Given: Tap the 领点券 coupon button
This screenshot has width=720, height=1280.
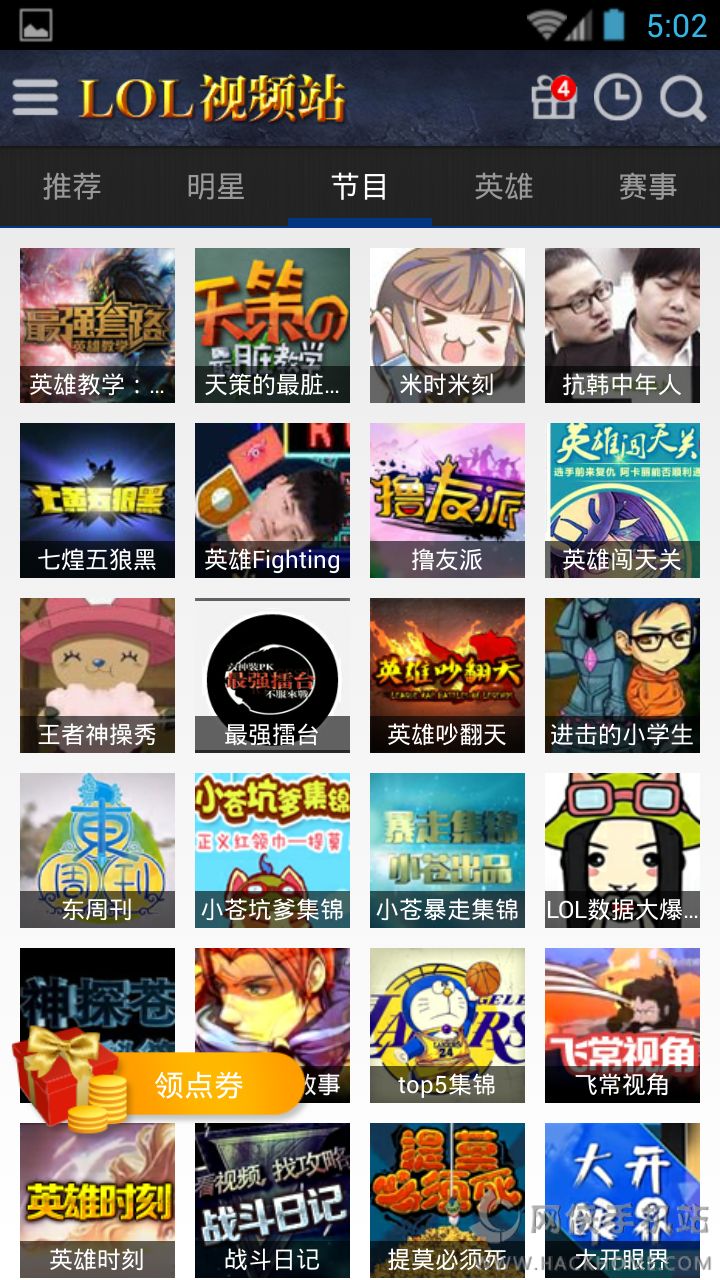Looking at the screenshot, I should [199, 1084].
